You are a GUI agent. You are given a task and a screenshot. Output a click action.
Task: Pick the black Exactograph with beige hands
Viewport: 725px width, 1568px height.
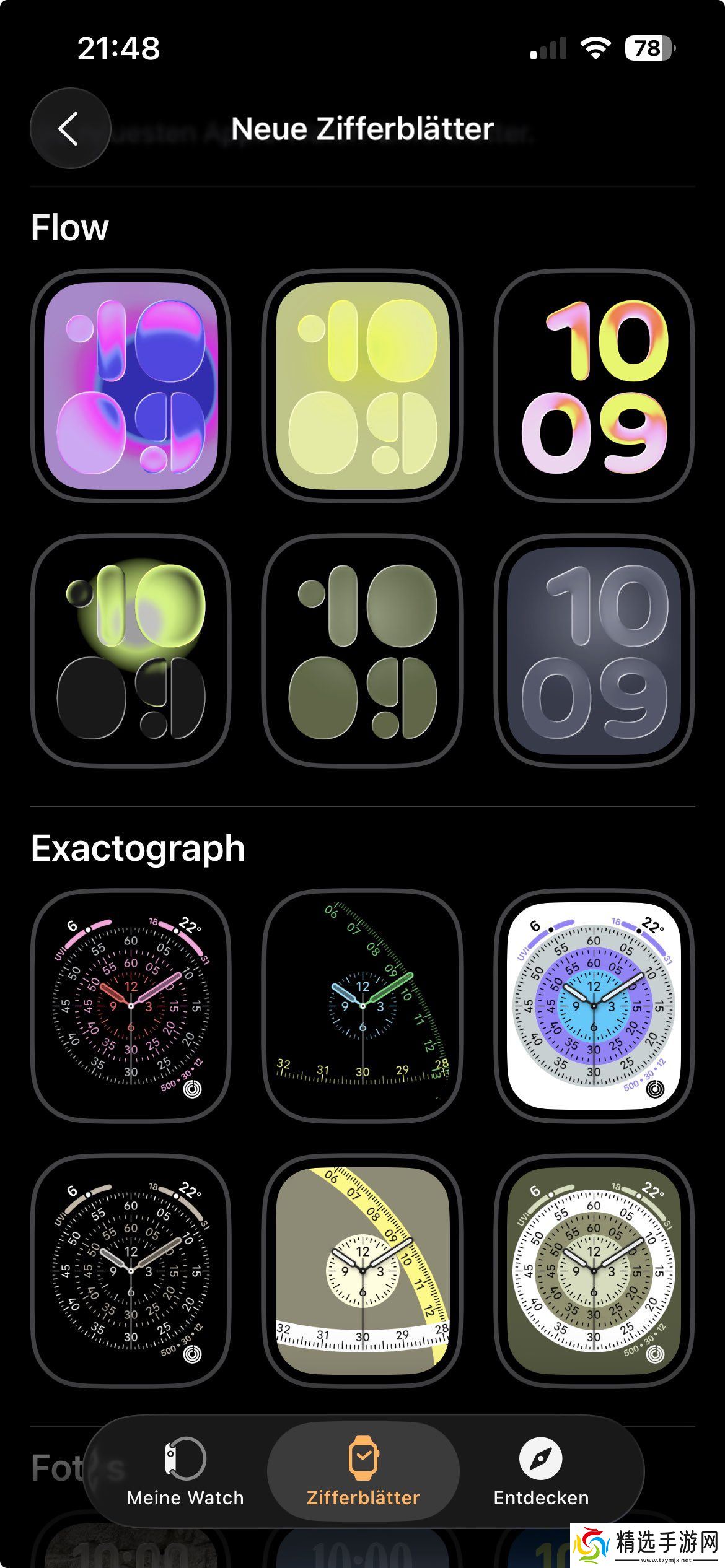tap(131, 1271)
